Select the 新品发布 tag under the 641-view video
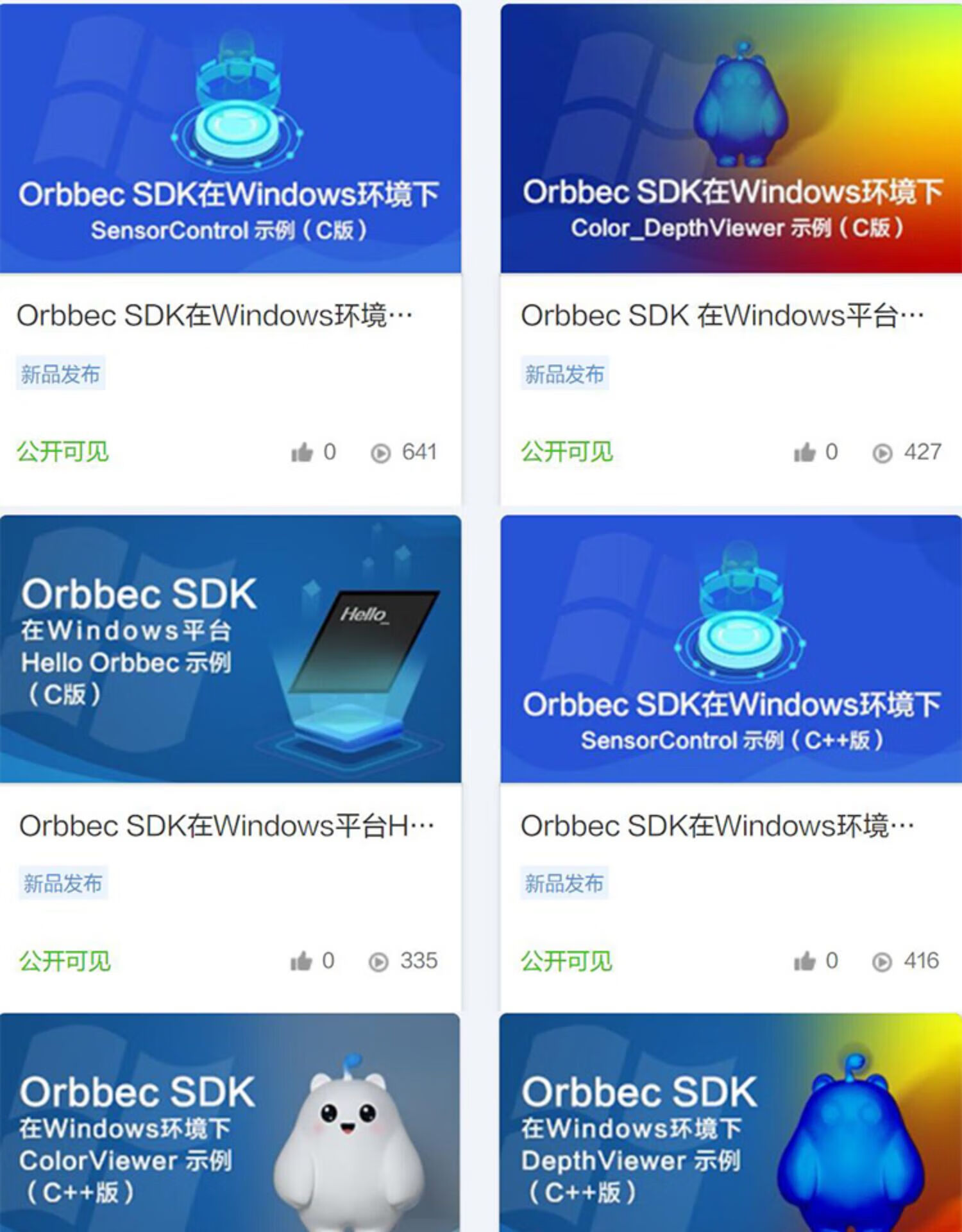Screen dimensions: 962x1232 61,373
